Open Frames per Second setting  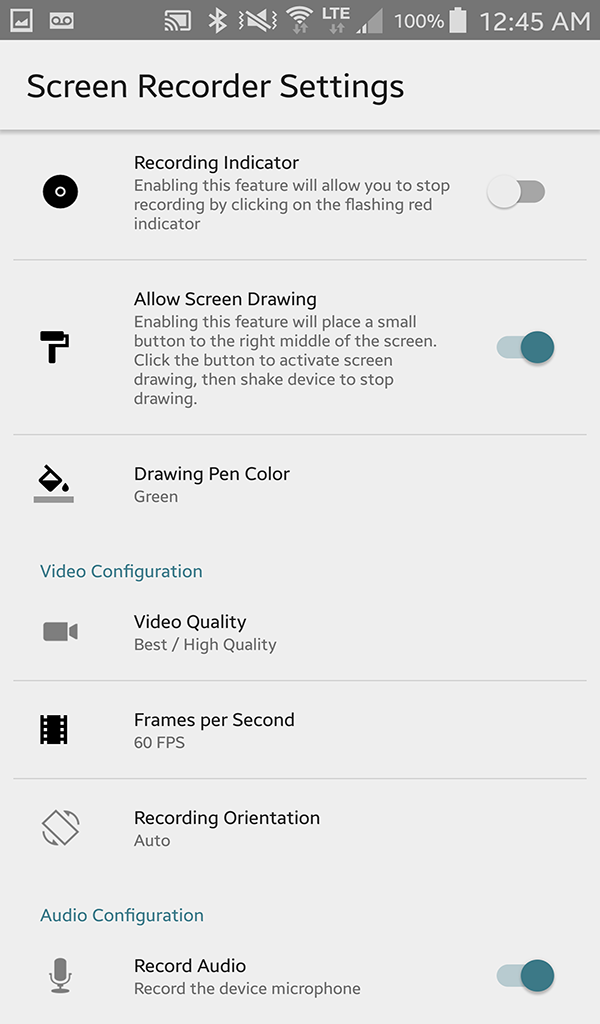coord(300,729)
